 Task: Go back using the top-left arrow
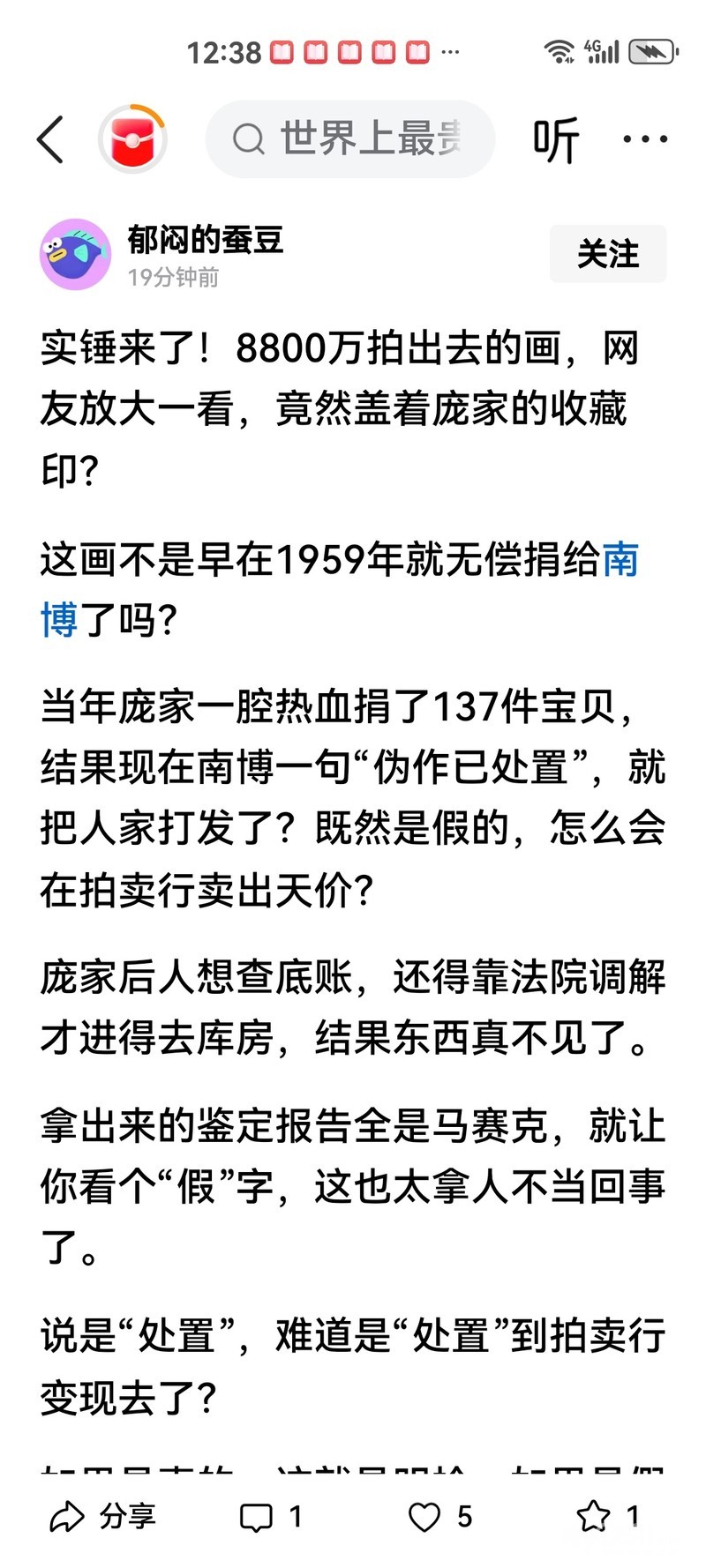tap(50, 139)
